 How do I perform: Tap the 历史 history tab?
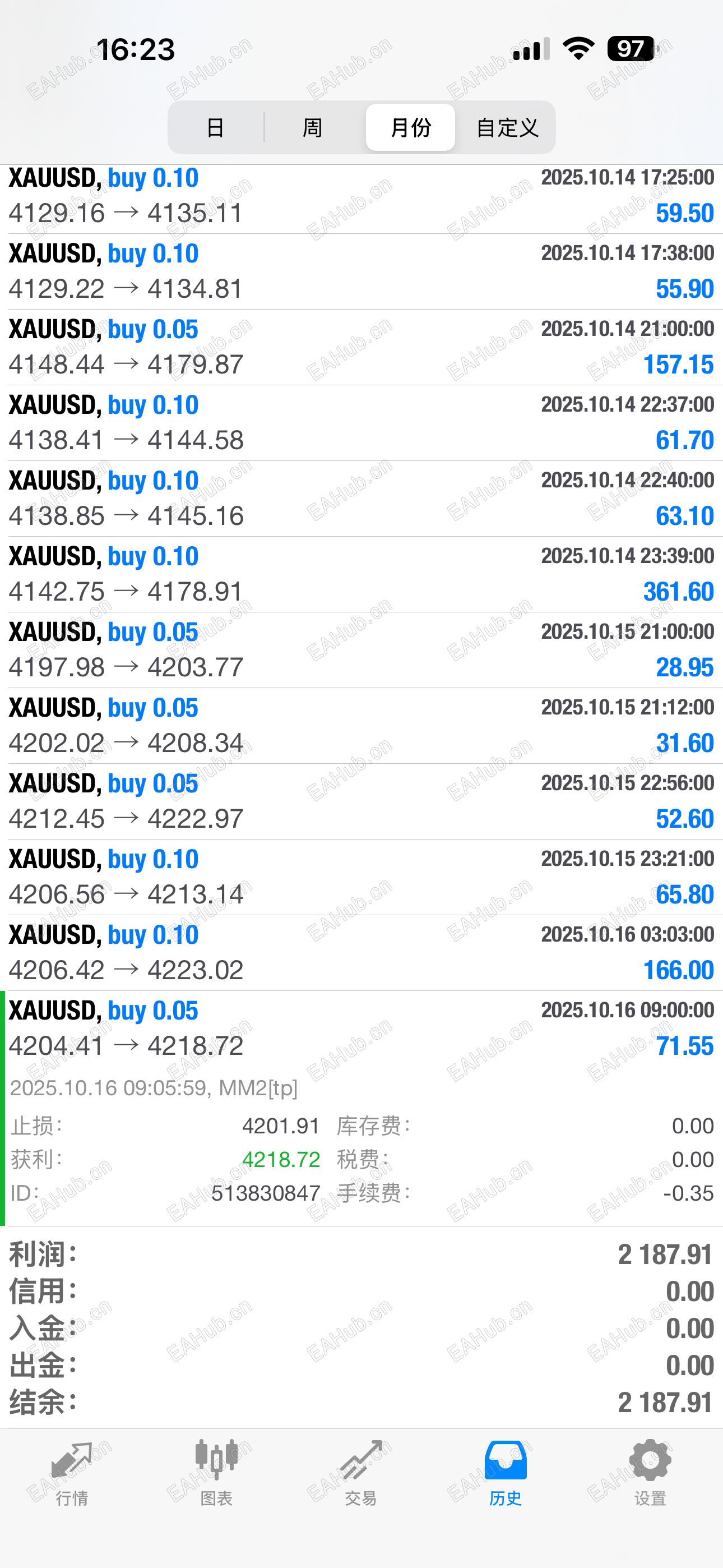[x=505, y=1473]
